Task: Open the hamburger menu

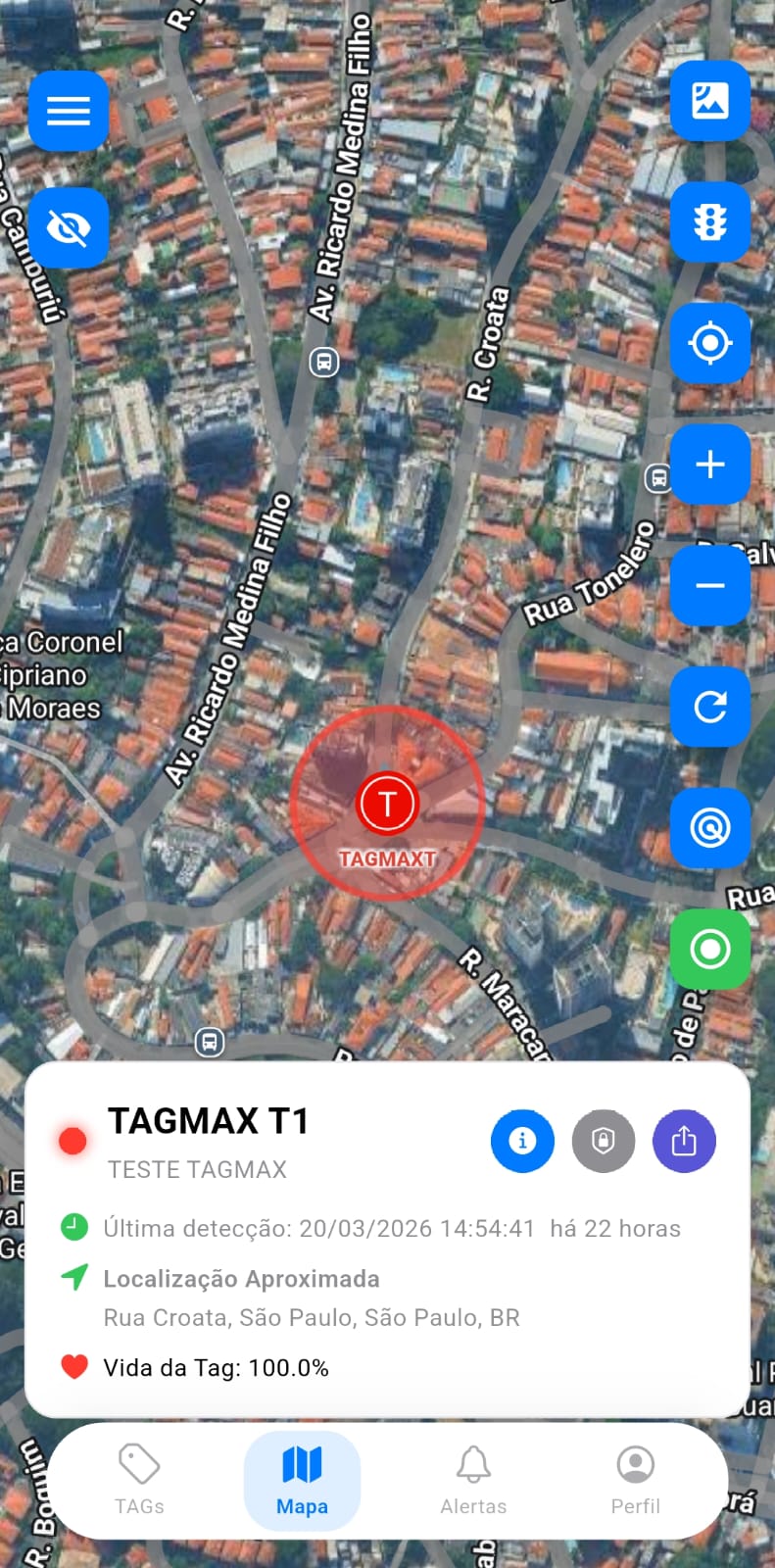Action: pyautogui.click(x=69, y=111)
